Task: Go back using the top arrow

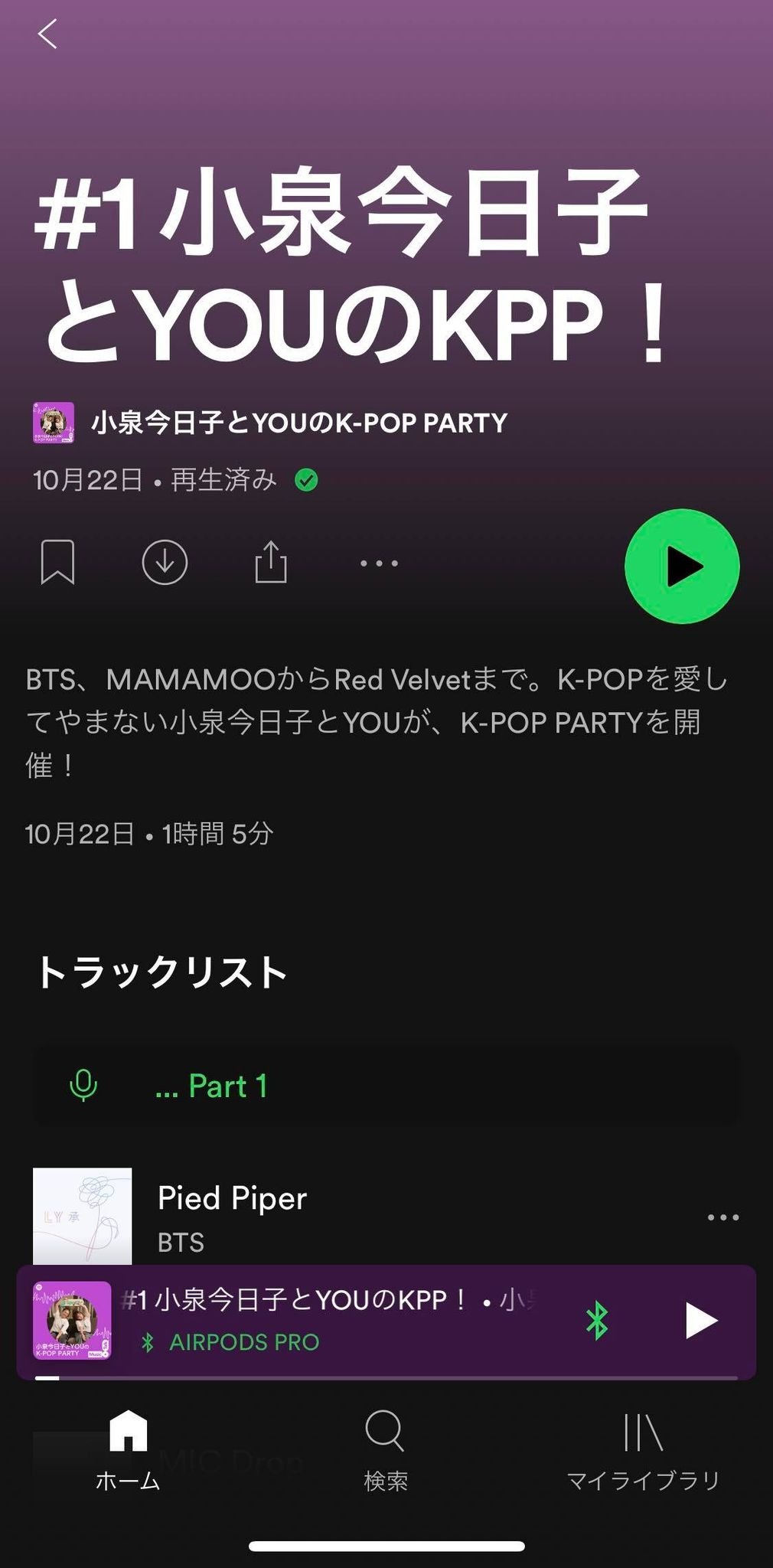Action: pos(47,34)
